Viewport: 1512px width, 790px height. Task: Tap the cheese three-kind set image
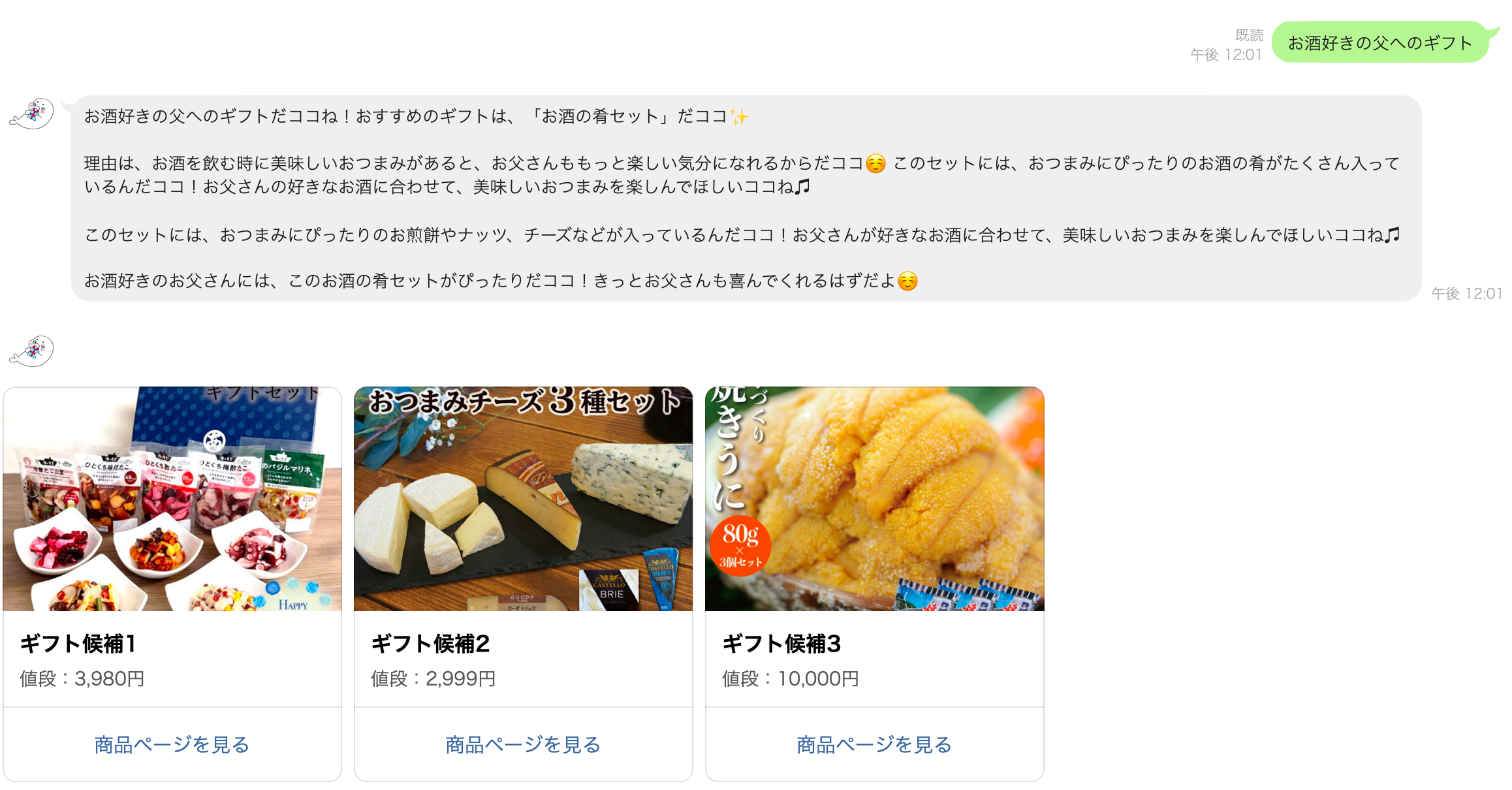tap(524, 499)
